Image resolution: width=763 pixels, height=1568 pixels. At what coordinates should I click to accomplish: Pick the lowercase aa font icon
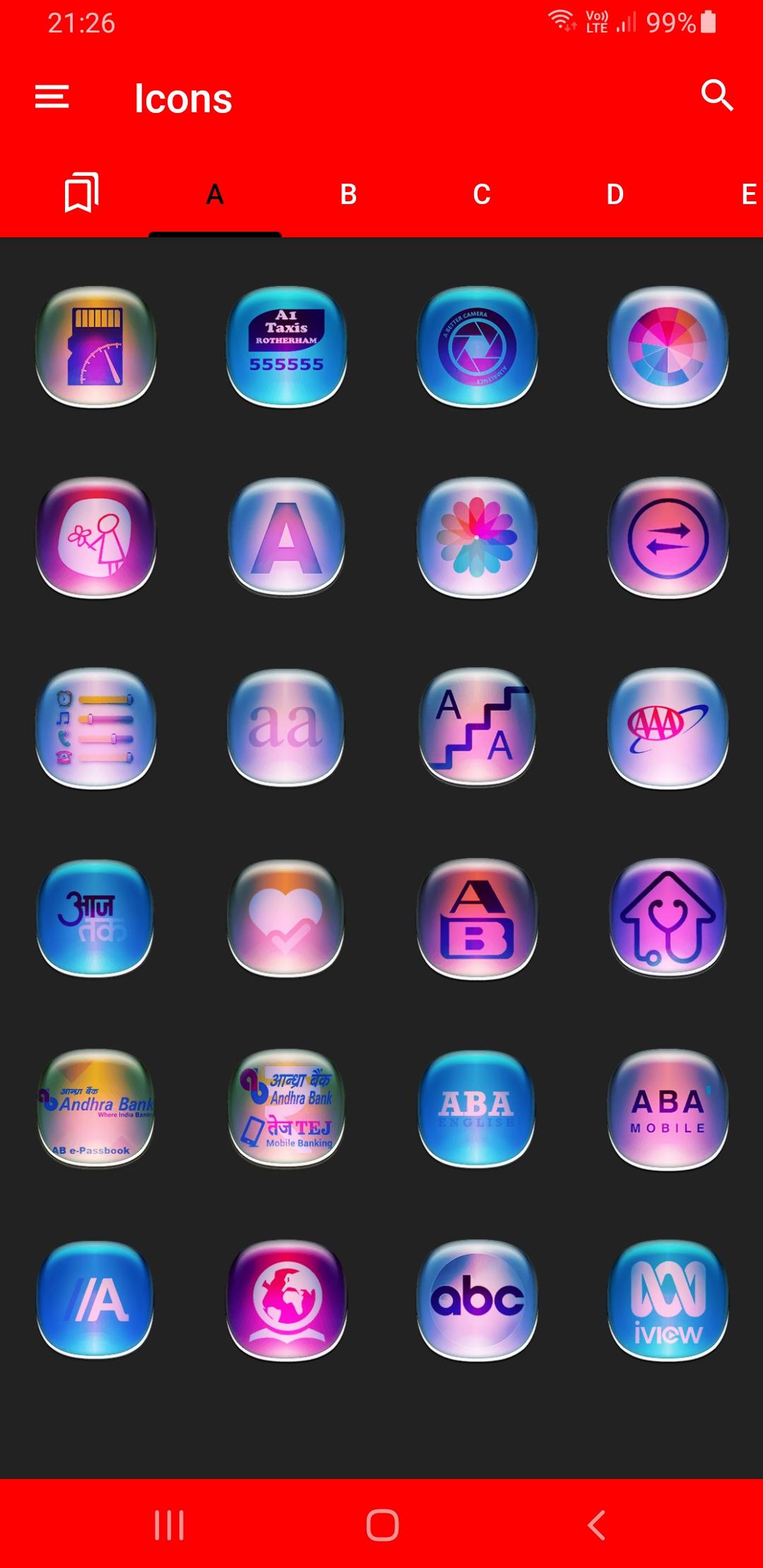286,728
